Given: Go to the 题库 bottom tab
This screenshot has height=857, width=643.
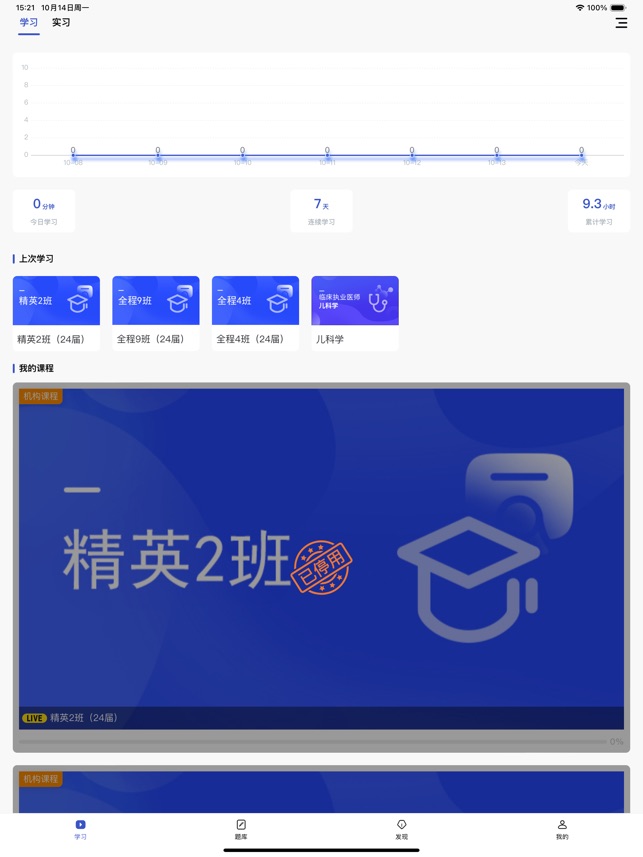Looking at the screenshot, I should pyautogui.click(x=241, y=829).
